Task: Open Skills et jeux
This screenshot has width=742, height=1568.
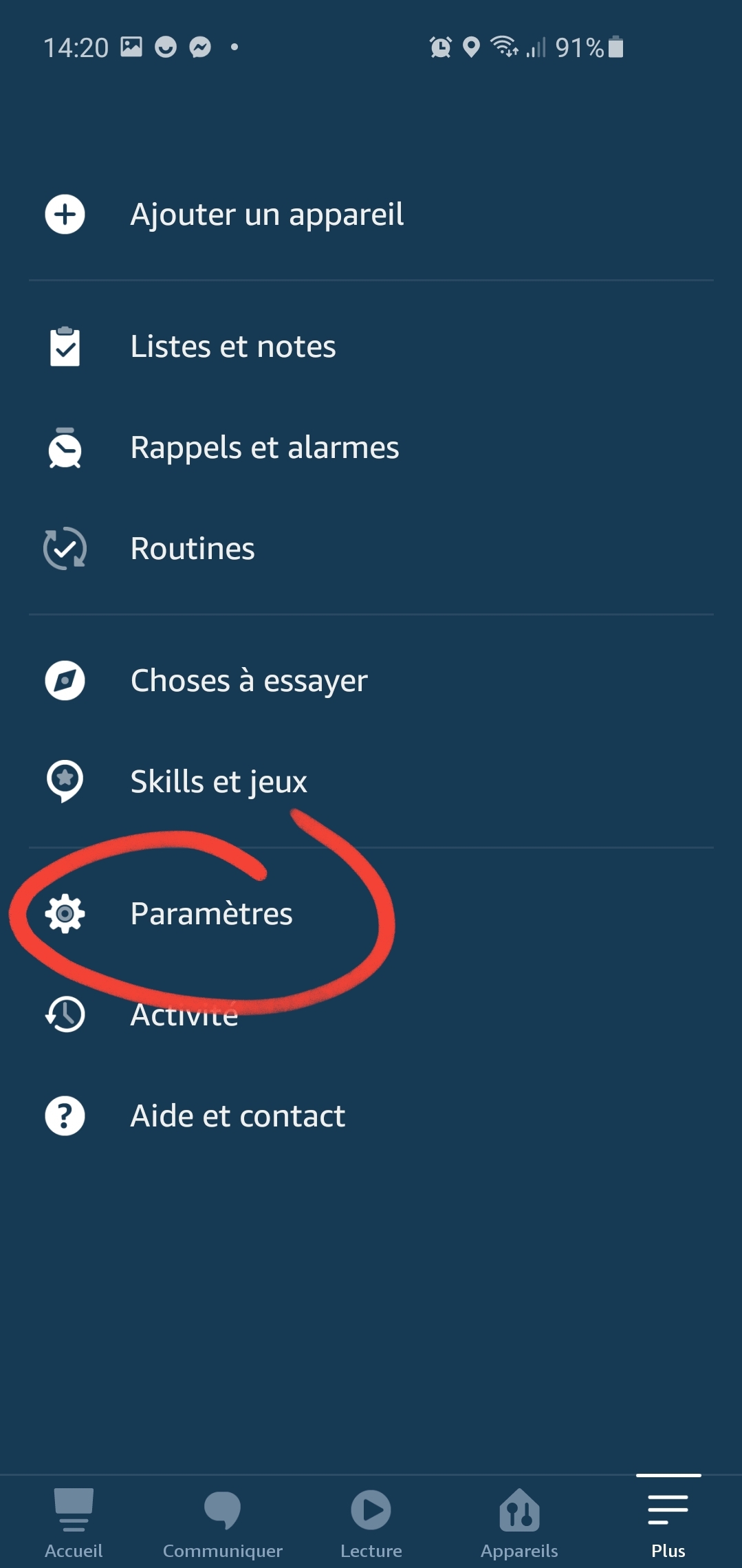Action: pyautogui.click(x=371, y=782)
